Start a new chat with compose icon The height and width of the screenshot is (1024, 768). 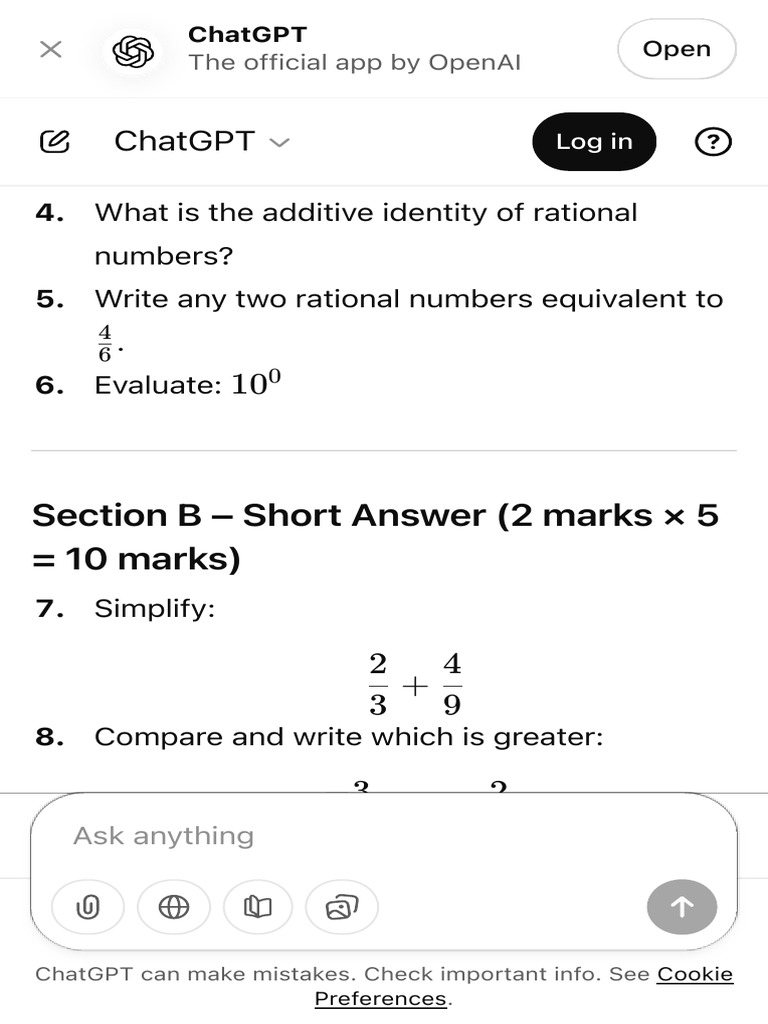[55, 141]
